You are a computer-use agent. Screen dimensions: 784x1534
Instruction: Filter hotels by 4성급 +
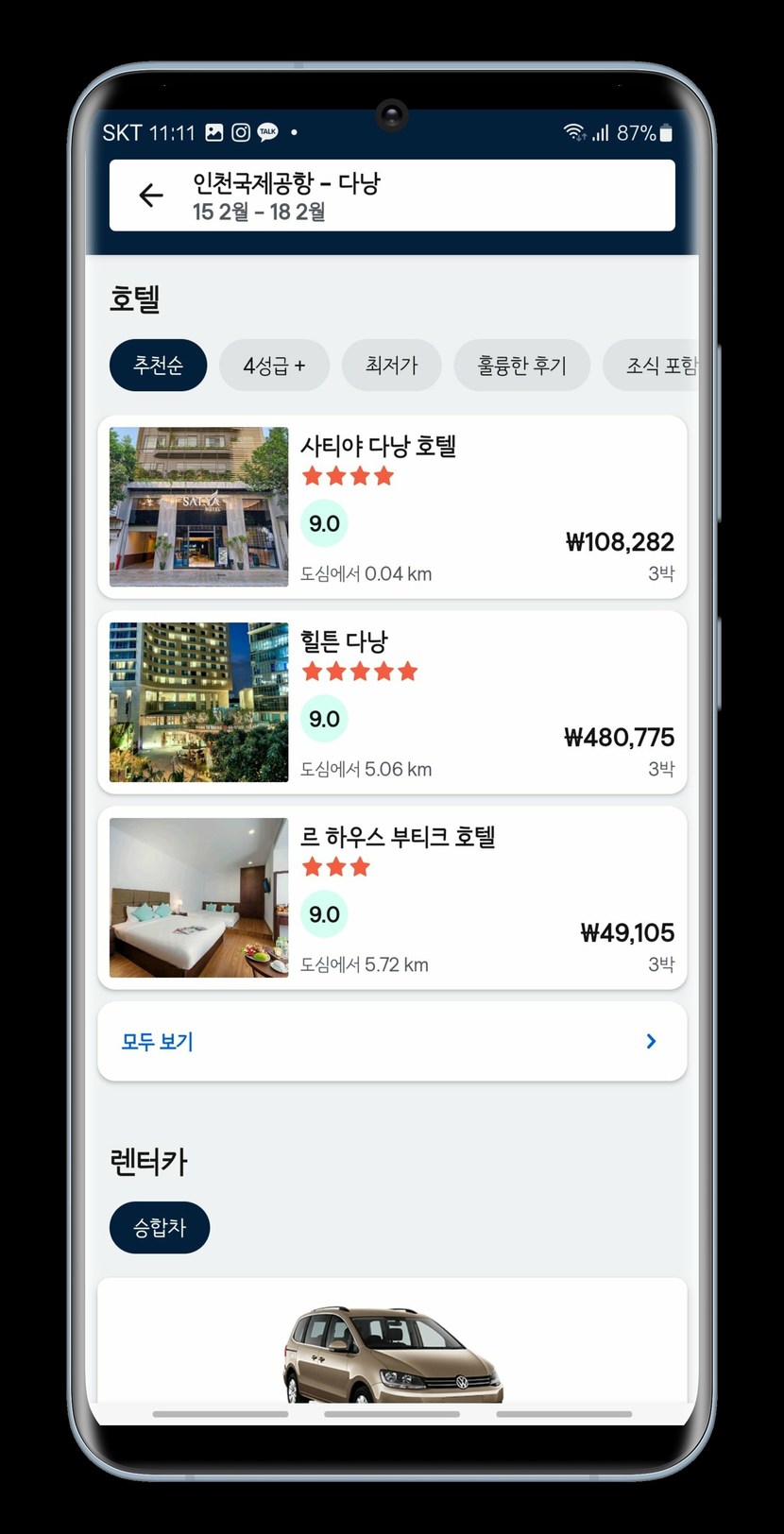coord(274,366)
